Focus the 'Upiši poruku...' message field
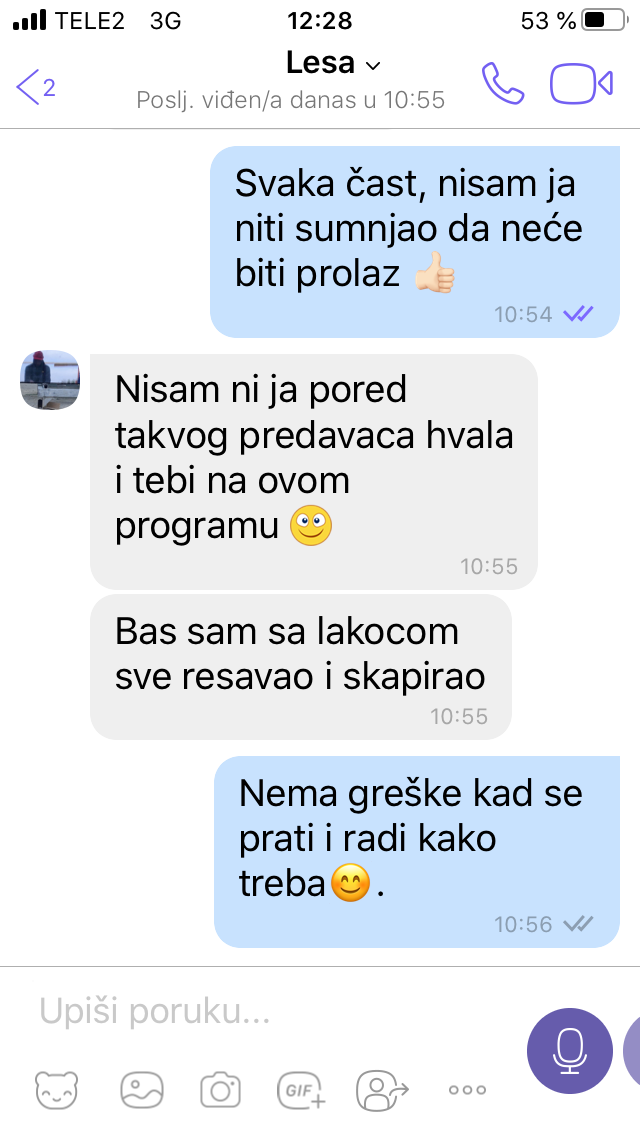 (x=270, y=1013)
